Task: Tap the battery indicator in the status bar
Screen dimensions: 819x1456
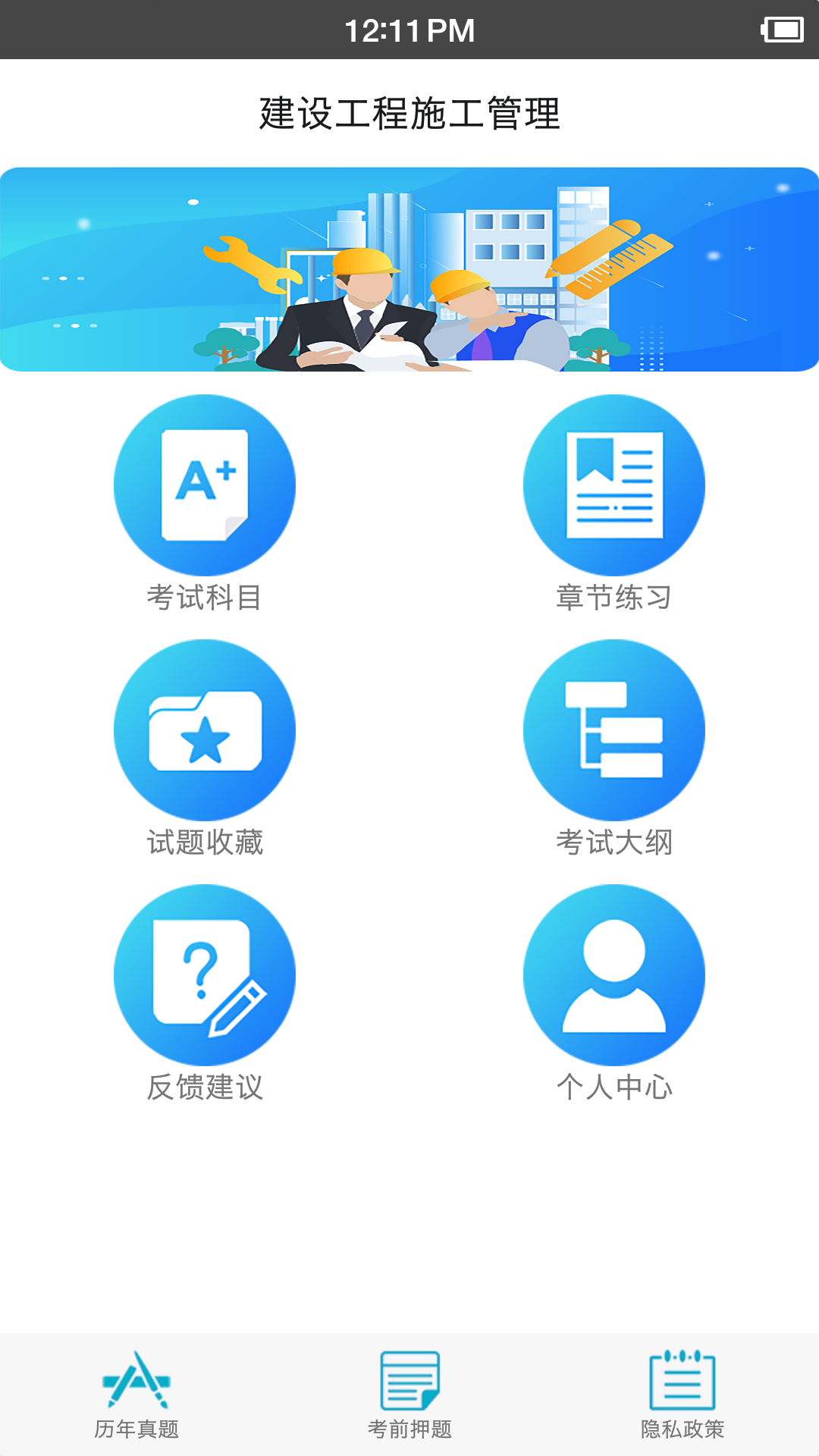Action: tap(783, 30)
